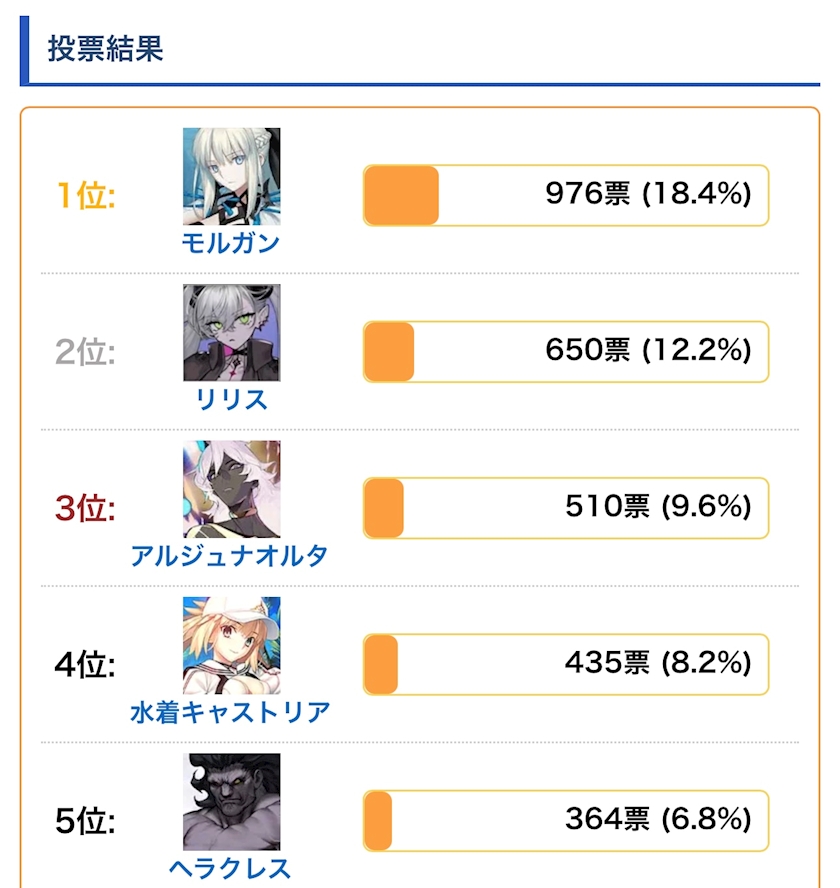Open the ヘラクレス character link
The image size is (840, 888).
(x=230, y=869)
